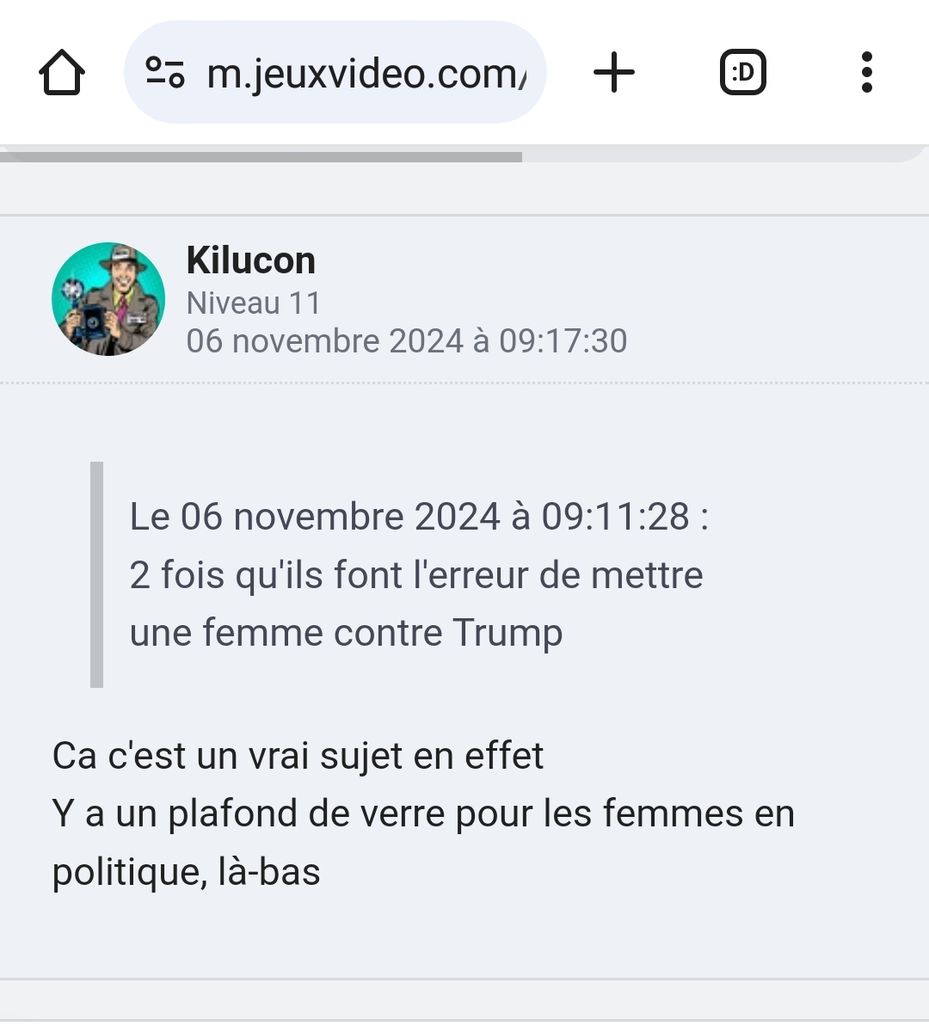This screenshot has width=929, height=1024.
Task: View Kilucon's user profile by username
Action: 250,261
